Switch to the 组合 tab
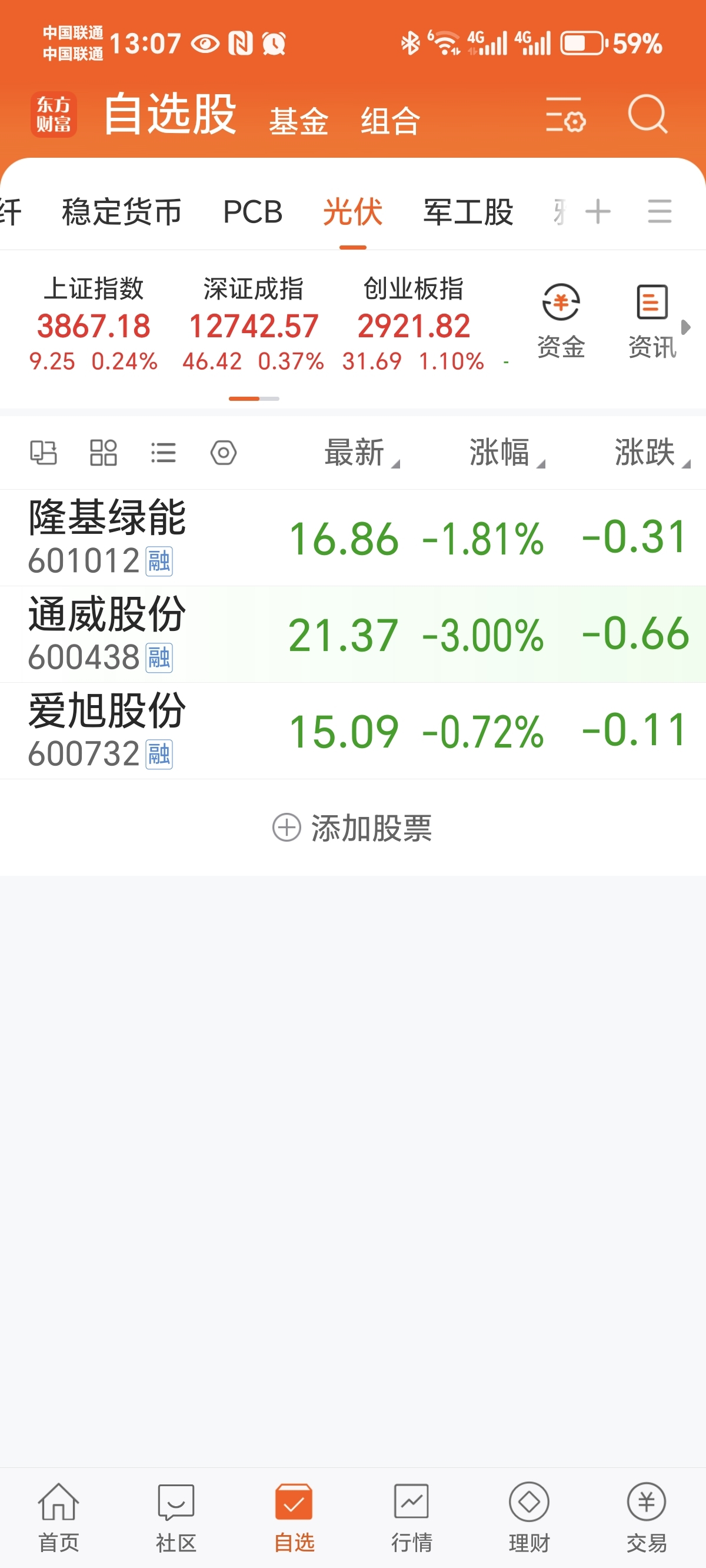Screen dimensions: 706x1568 [x=390, y=121]
